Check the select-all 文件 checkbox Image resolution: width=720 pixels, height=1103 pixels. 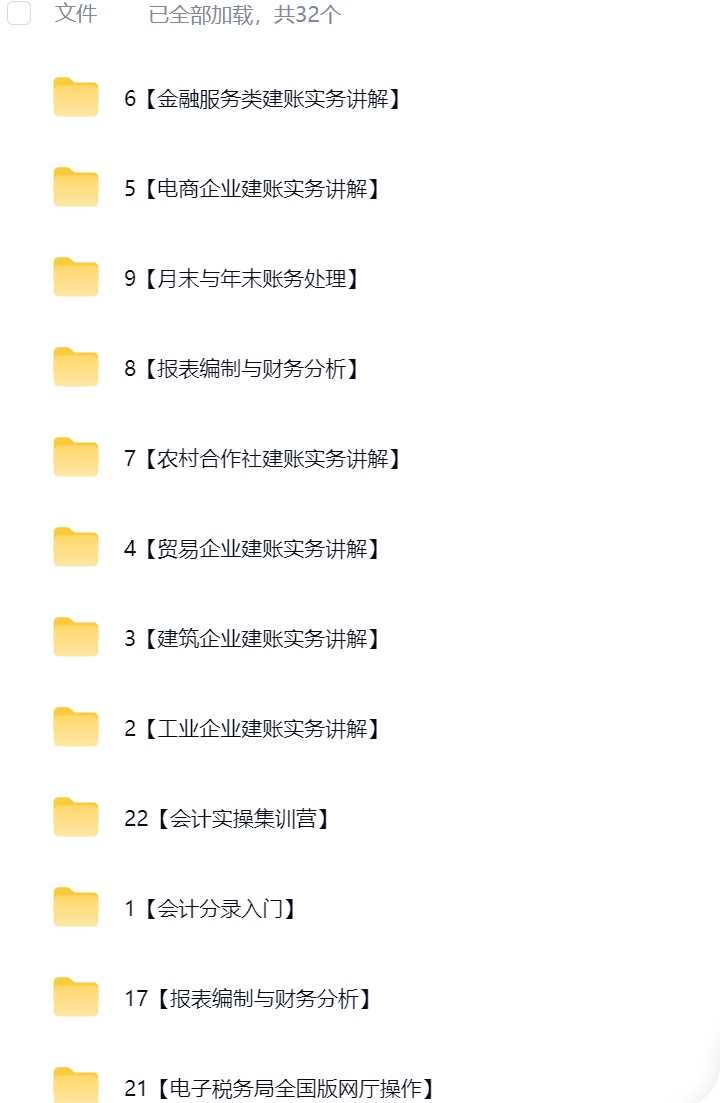point(20,14)
